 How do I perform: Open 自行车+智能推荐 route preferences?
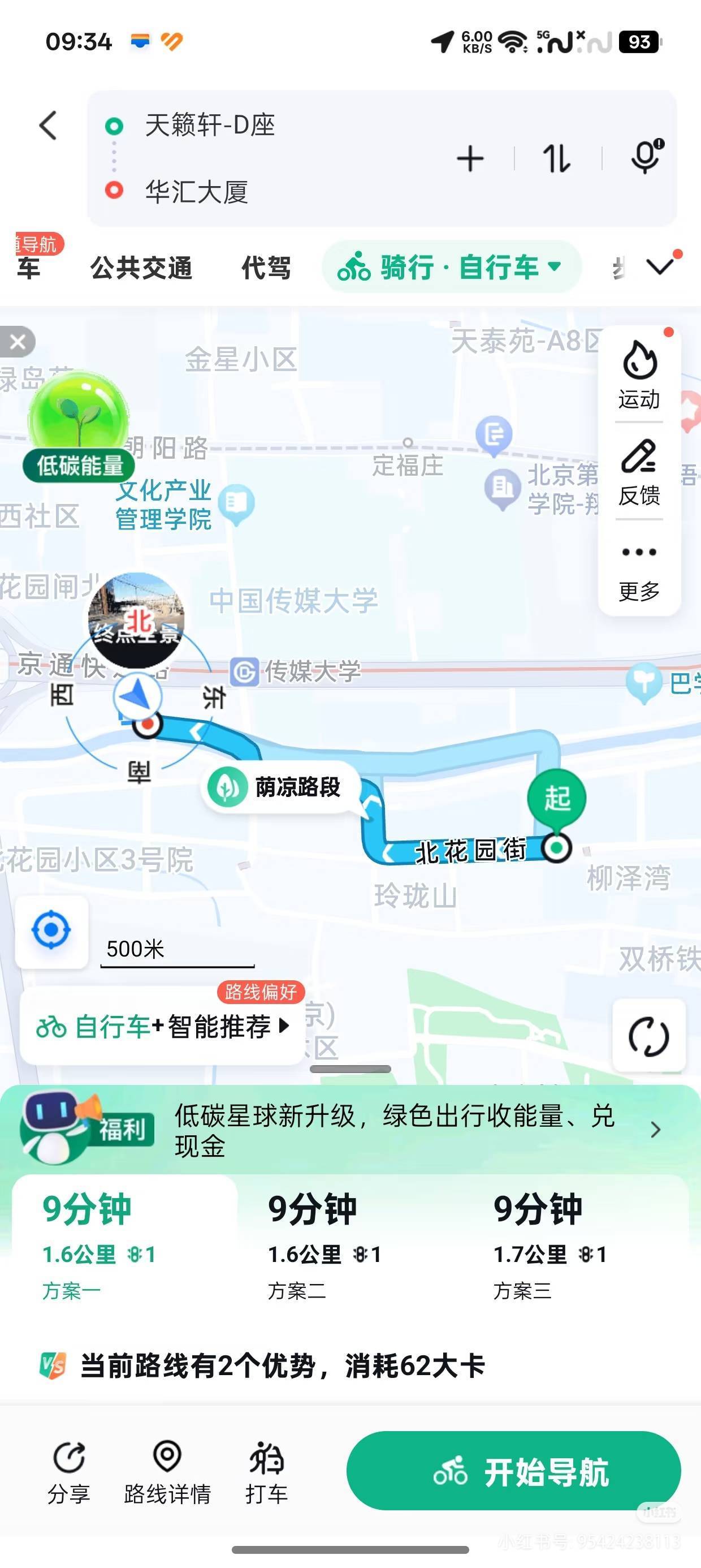point(162,1026)
